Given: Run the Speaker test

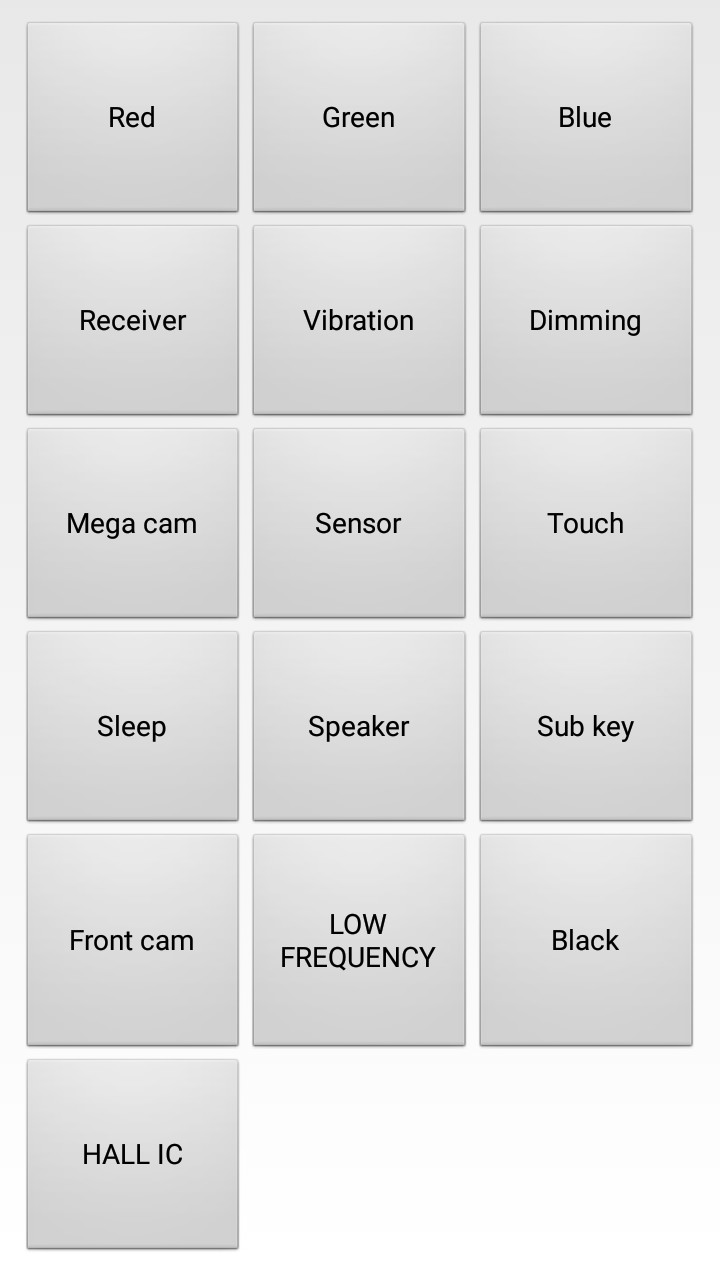Looking at the screenshot, I should 358,726.
